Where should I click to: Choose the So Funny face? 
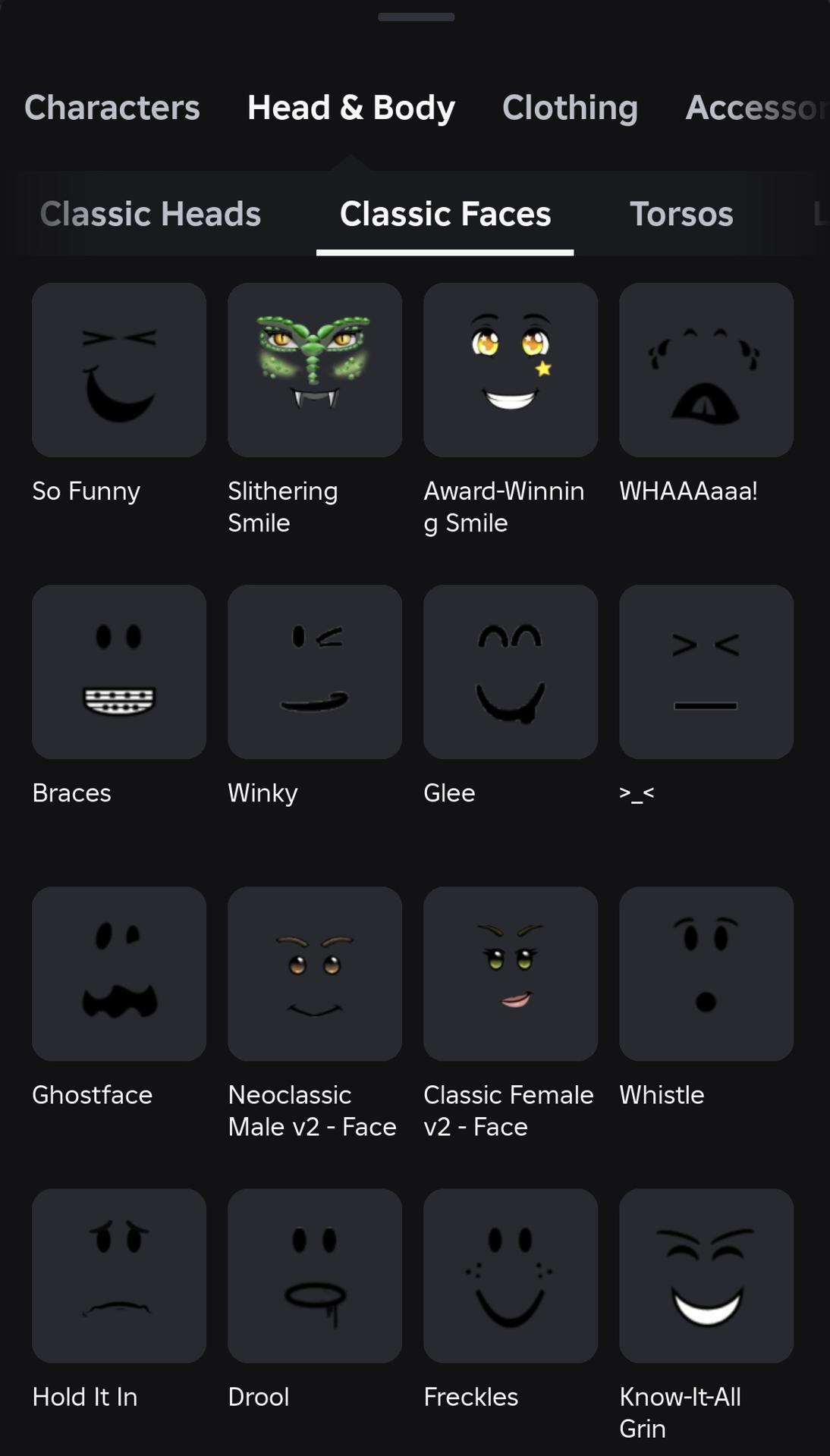pos(119,370)
